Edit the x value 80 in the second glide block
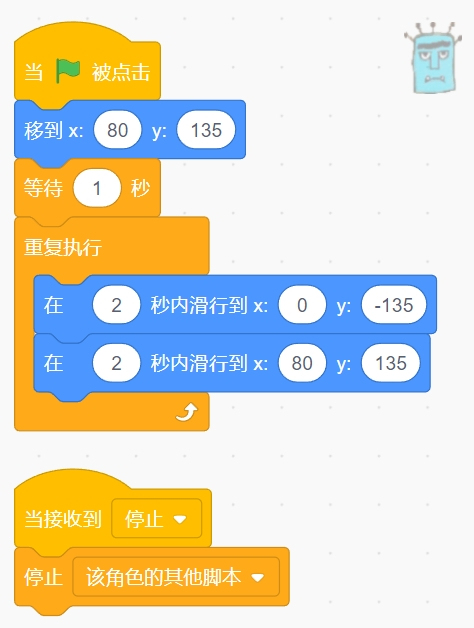Image resolution: width=474 pixels, height=628 pixels. tap(302, 363)
